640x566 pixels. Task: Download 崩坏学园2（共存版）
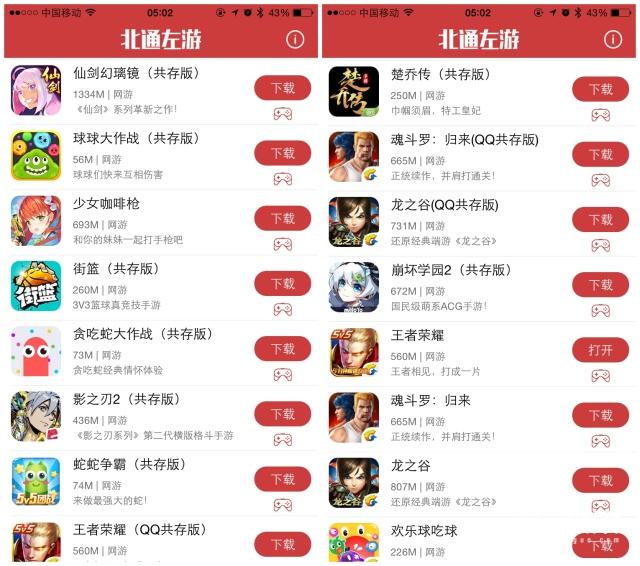tap(600, 285)
